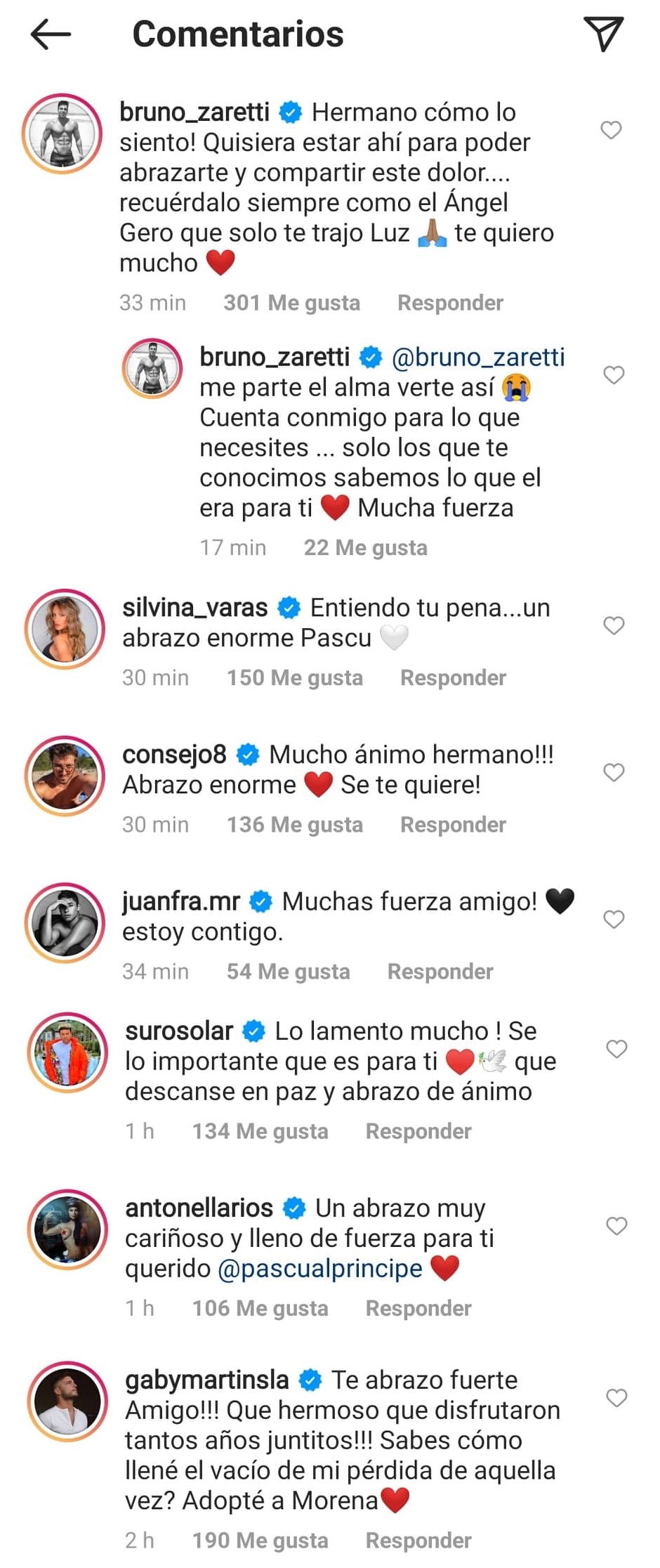
Task: Tap the verified badge next to silvina_varas
Action: [289, 607]
